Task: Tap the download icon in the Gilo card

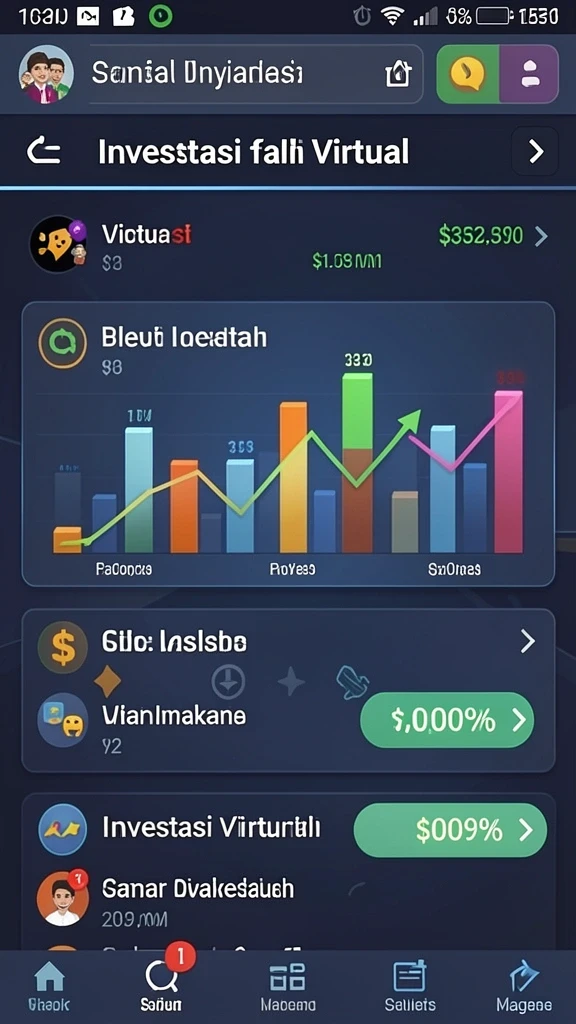Action: [x=229, y=683]
